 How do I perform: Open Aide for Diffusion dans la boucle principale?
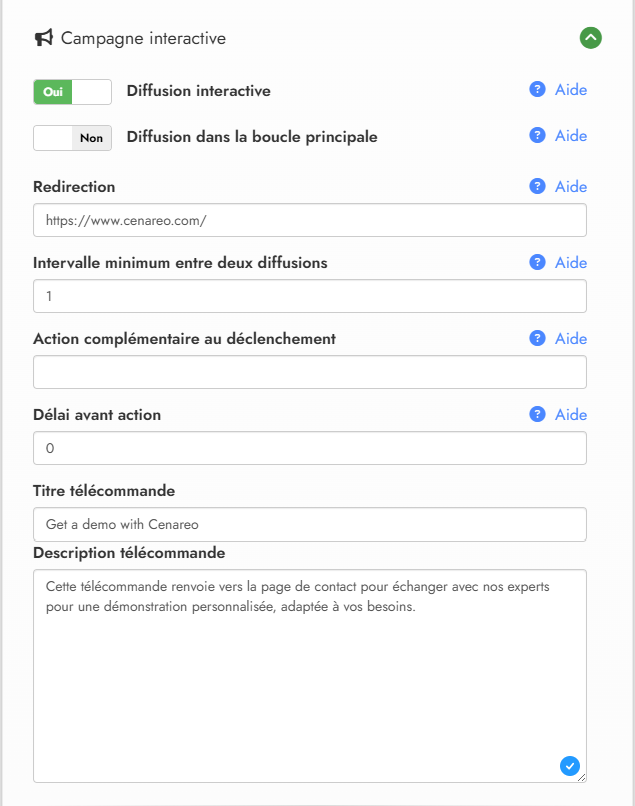(558, 136)
